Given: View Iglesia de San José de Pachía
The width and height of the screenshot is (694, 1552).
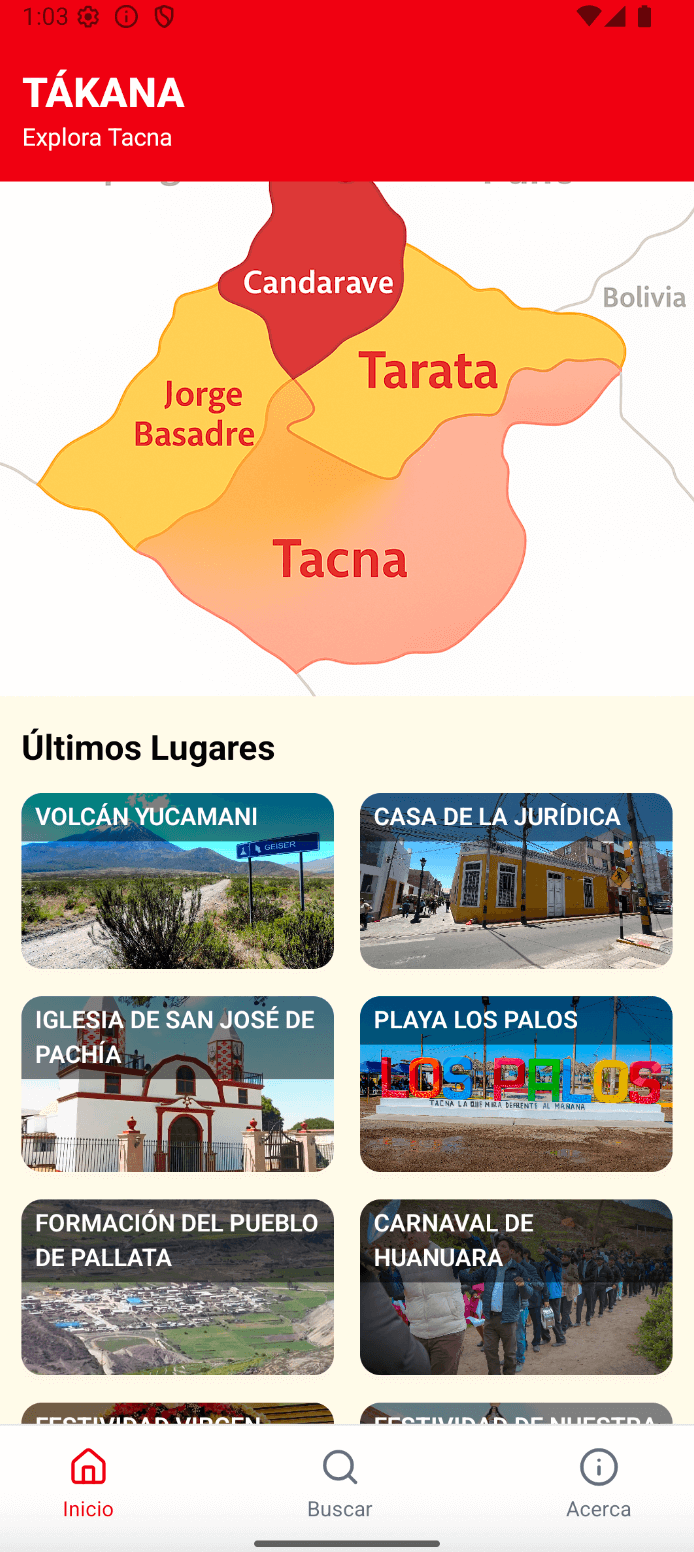Looking at the screenshot, I should [x=178, y=1084].
